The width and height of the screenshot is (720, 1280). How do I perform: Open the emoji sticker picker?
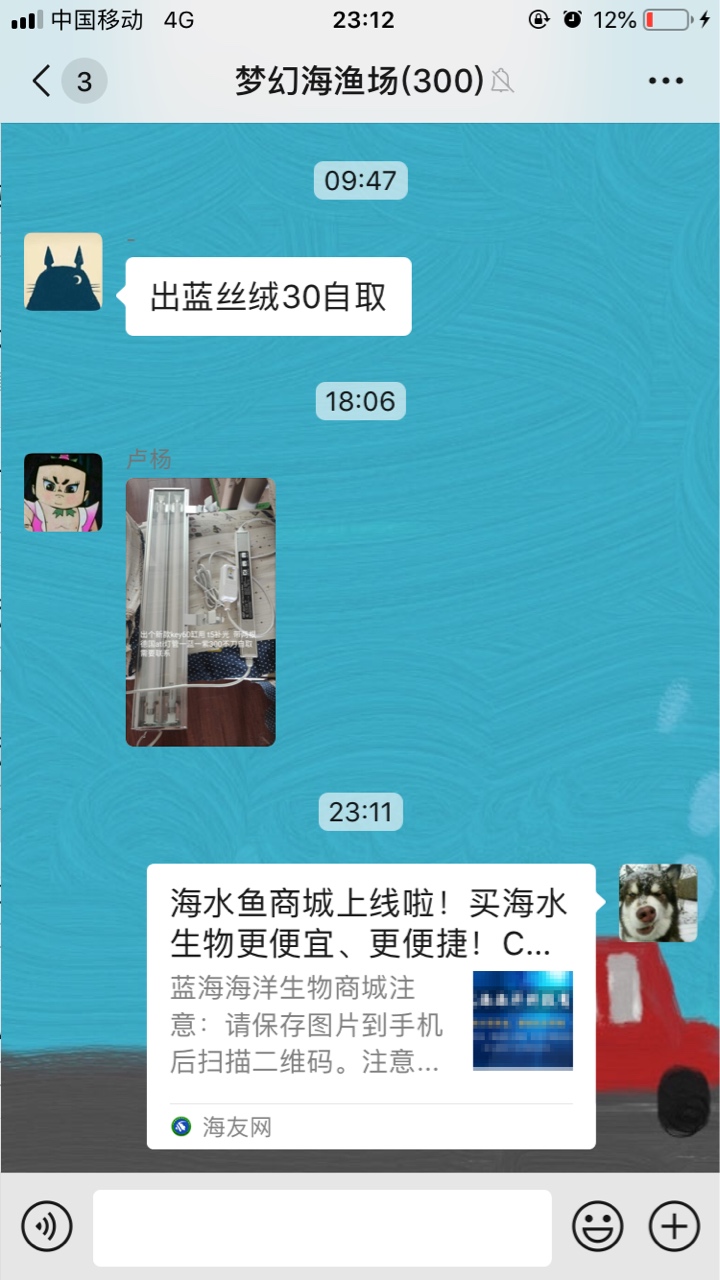pos(597,1226)
